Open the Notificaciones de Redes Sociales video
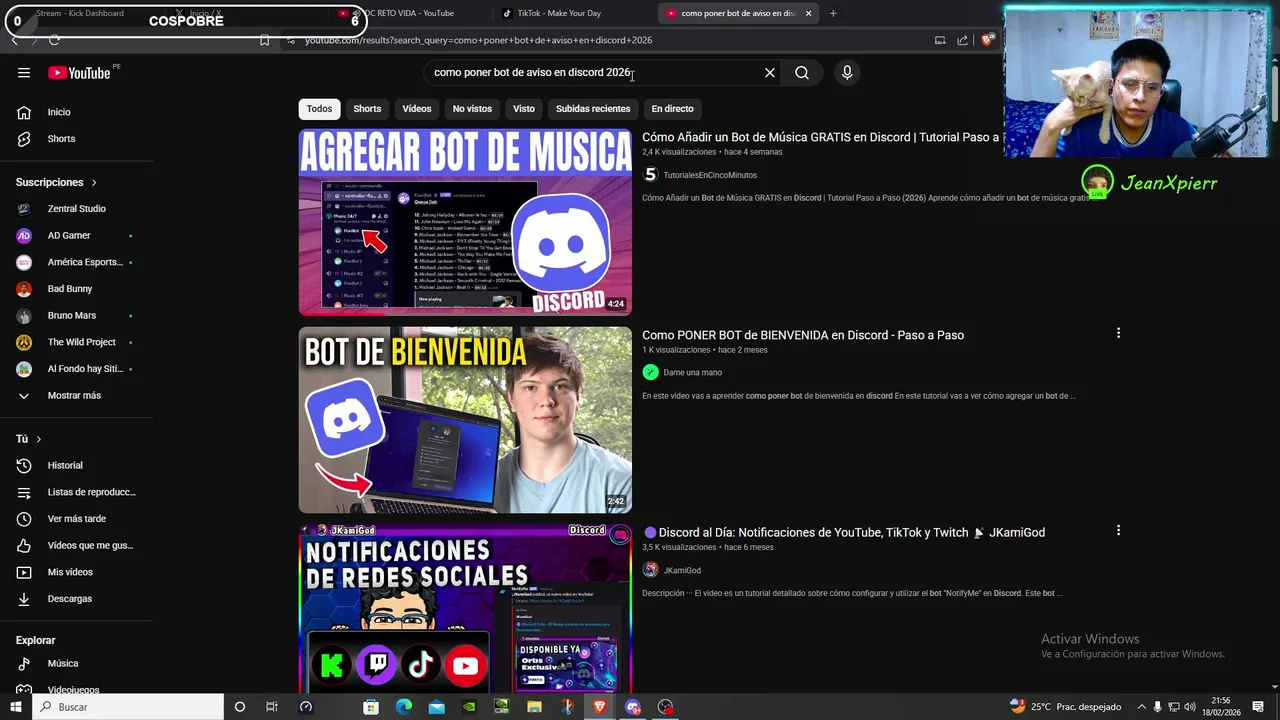The image size is (1280, 720). (465, 607)
